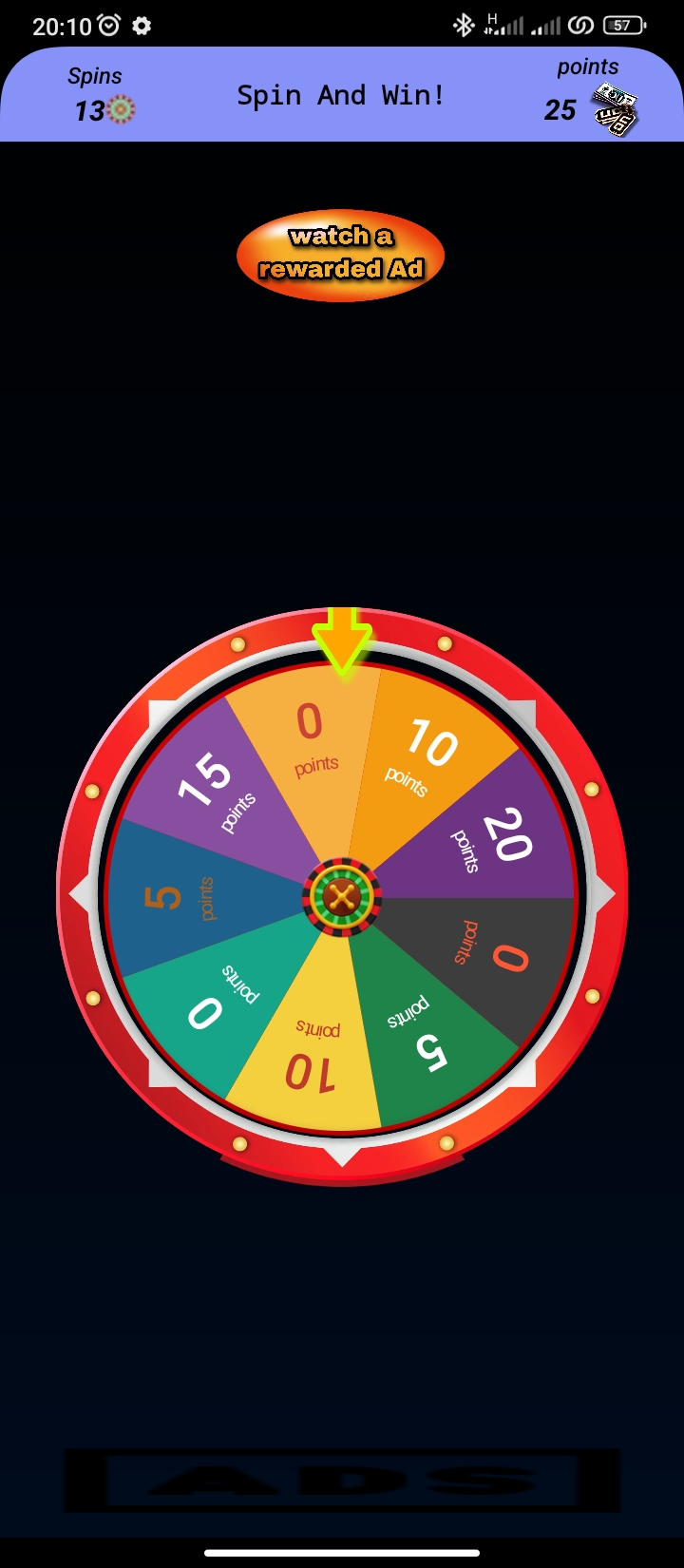The image size is (684, 1568).
Task: Spin the wheel using its center hub
Action: [x=342, y=896]
